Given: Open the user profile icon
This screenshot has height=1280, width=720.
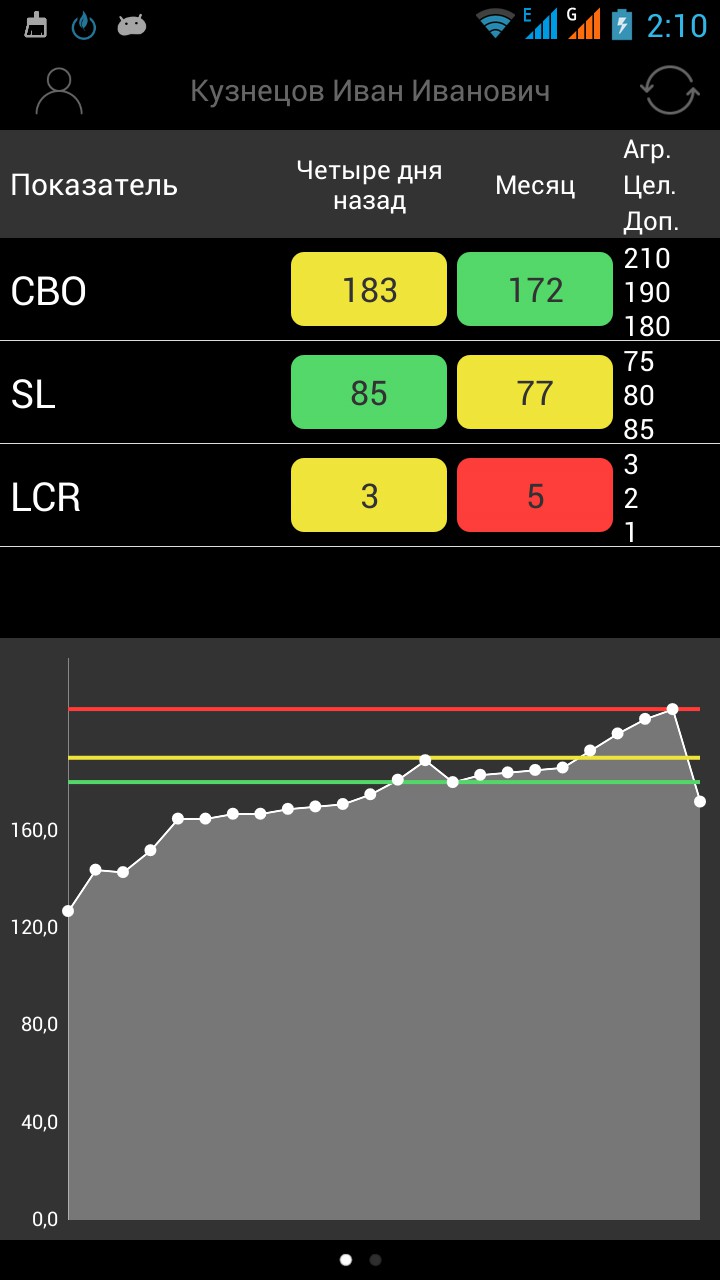Looking at the screenshot, I should click(x=59, y=92).
